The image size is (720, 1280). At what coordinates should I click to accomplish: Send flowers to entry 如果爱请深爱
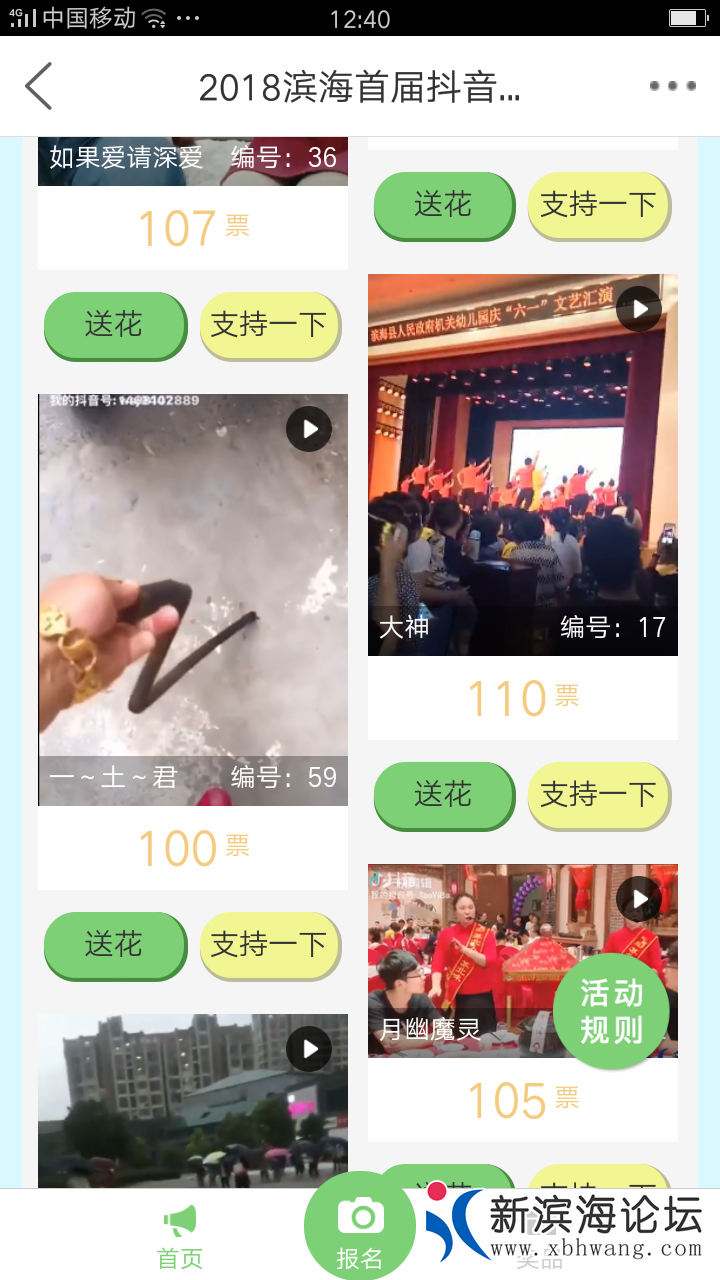[114, 325]
